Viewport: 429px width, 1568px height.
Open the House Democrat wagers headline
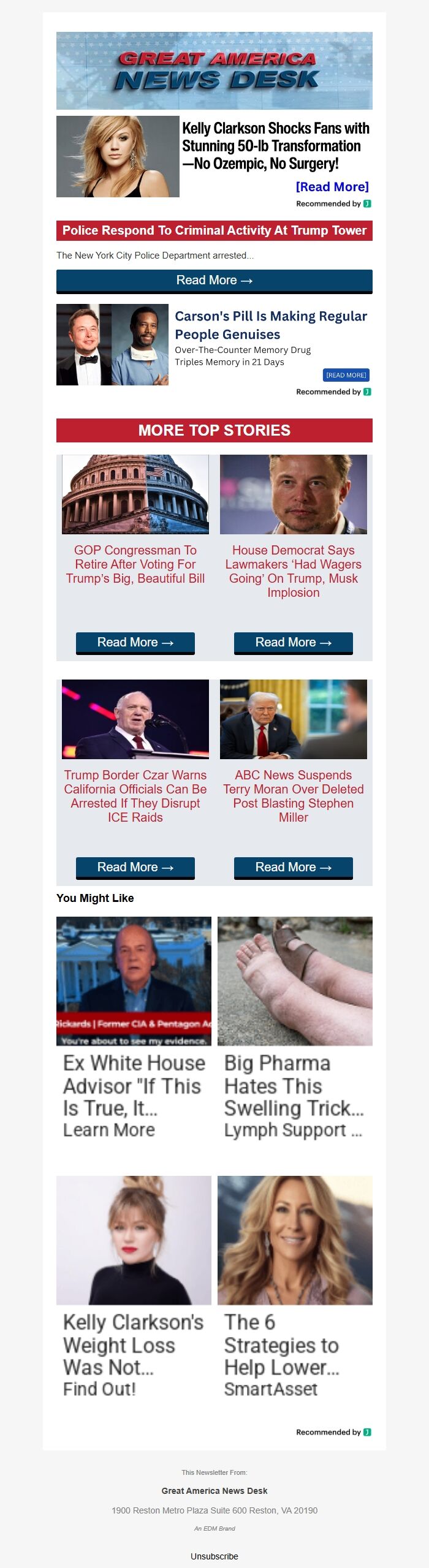pyautogui.click(x=293, y=571)
